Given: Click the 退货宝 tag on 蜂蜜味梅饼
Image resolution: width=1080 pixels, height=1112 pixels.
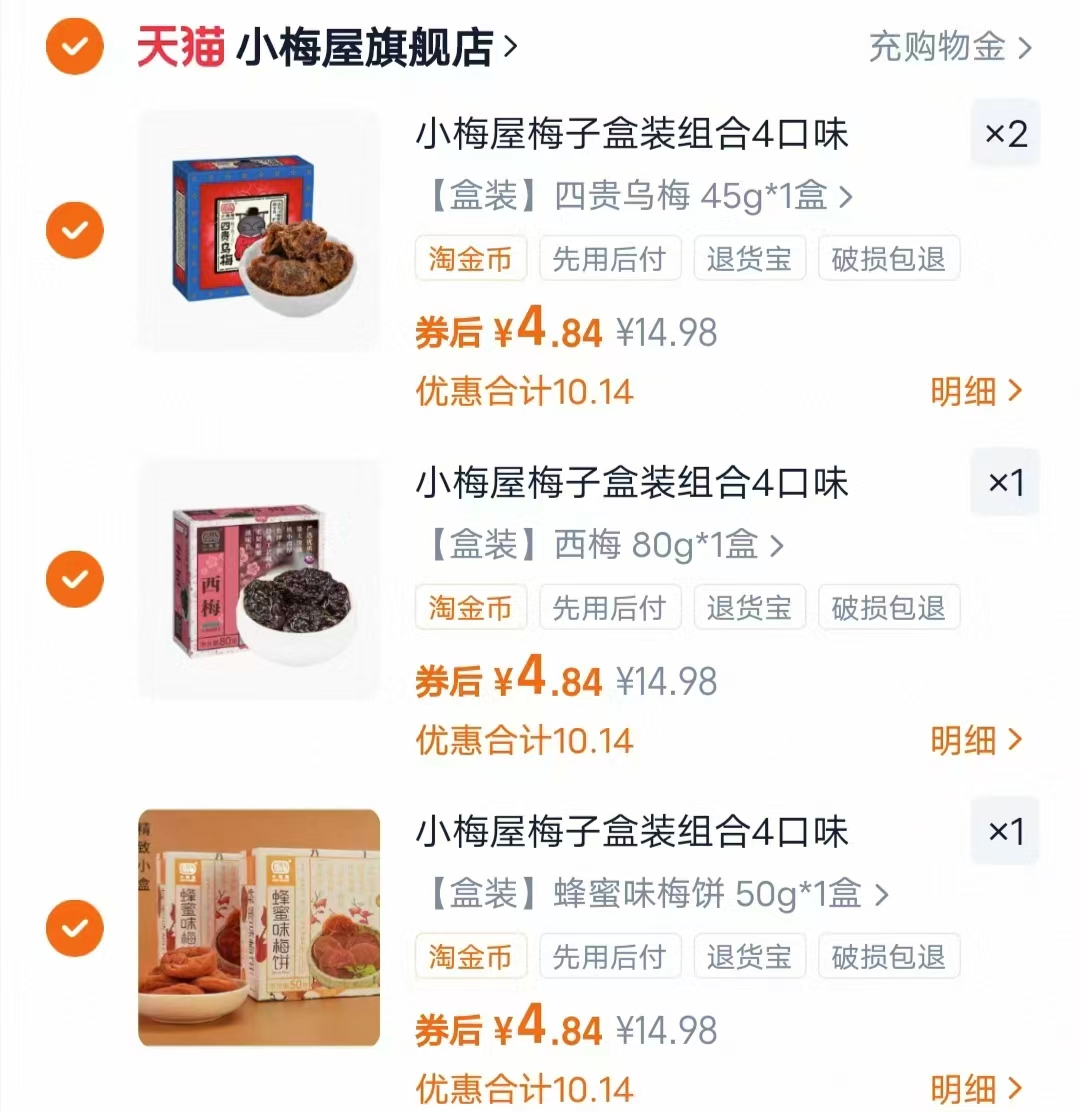Looking at the screenshot, I should pyautogui.click(x=750, y=956).
